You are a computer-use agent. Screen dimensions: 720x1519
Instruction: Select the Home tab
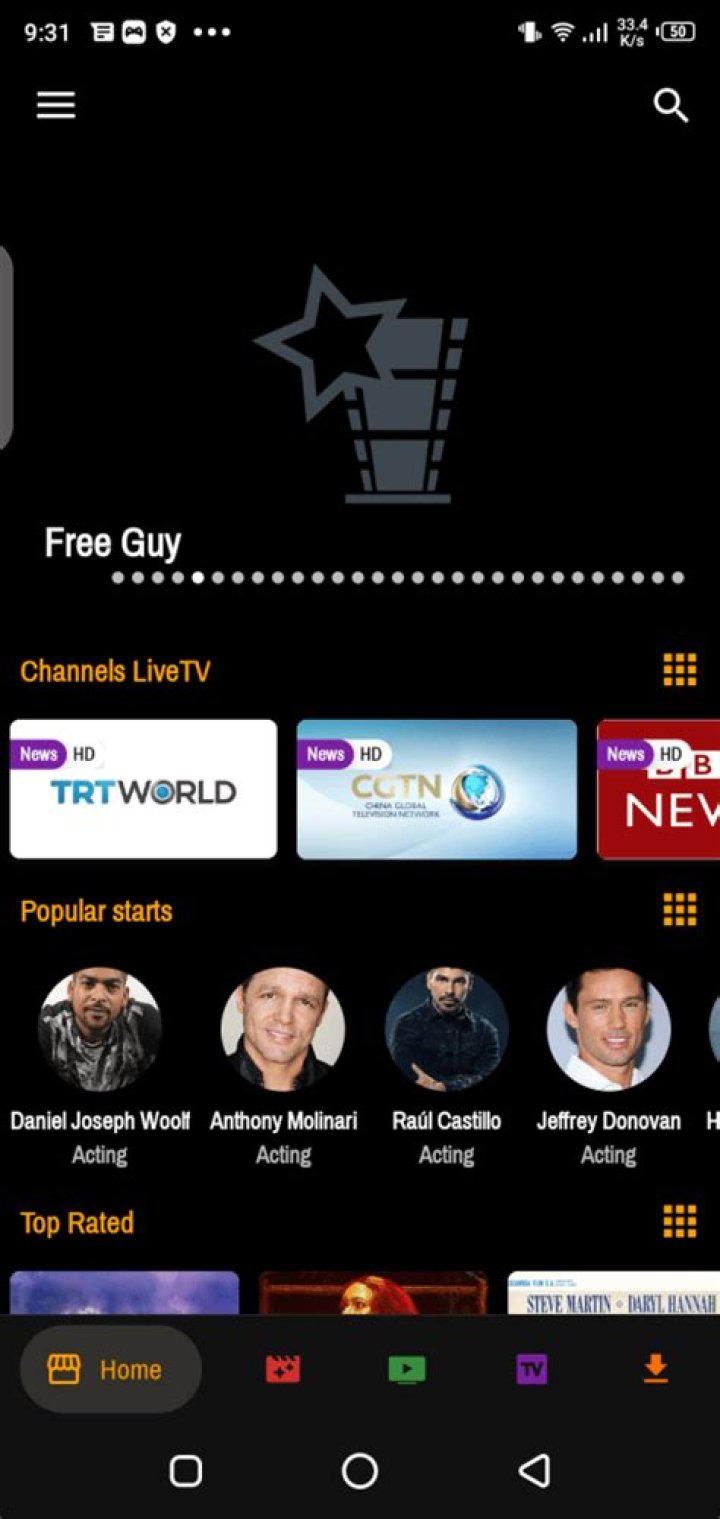coord(110,1369)
